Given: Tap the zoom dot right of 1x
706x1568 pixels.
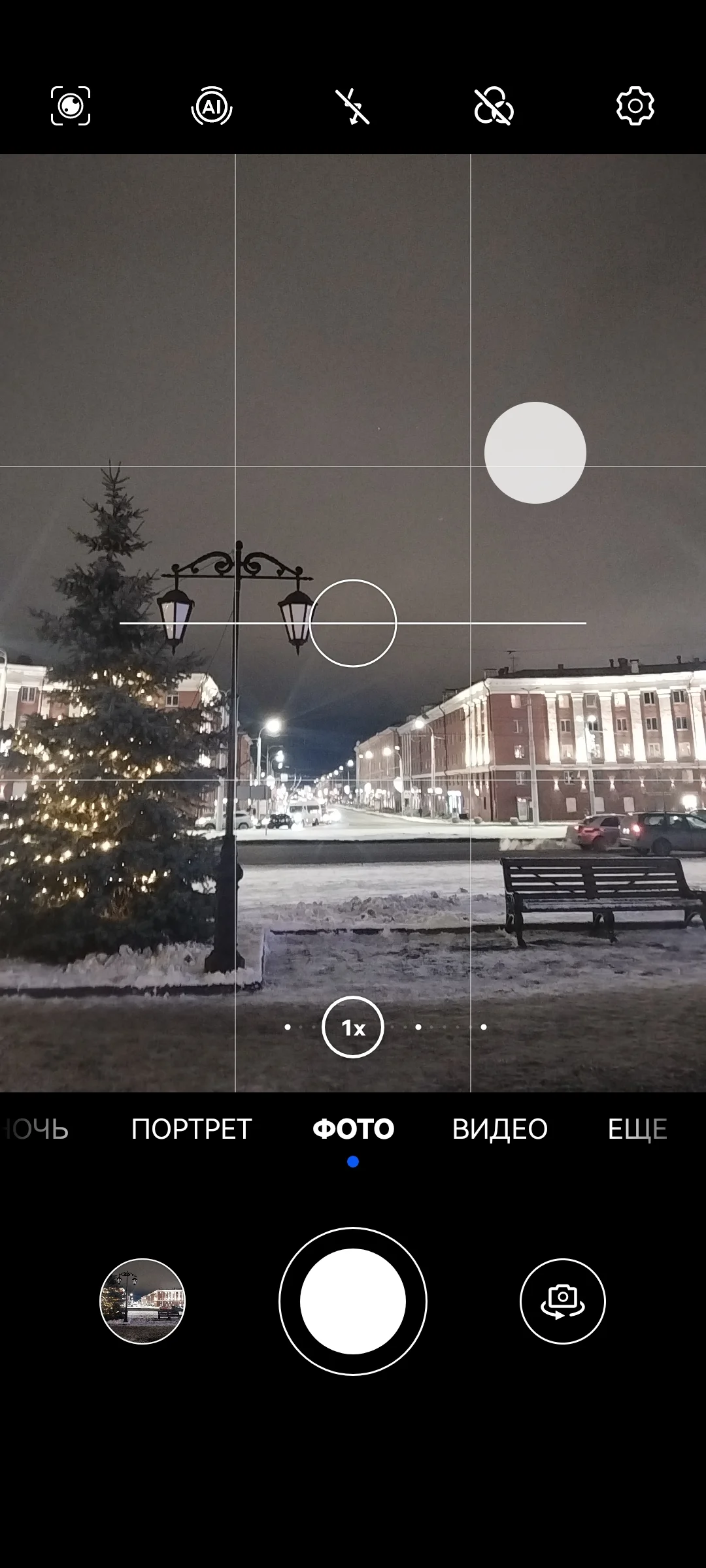Looking at the screenshot, I should pos(418,1027).
